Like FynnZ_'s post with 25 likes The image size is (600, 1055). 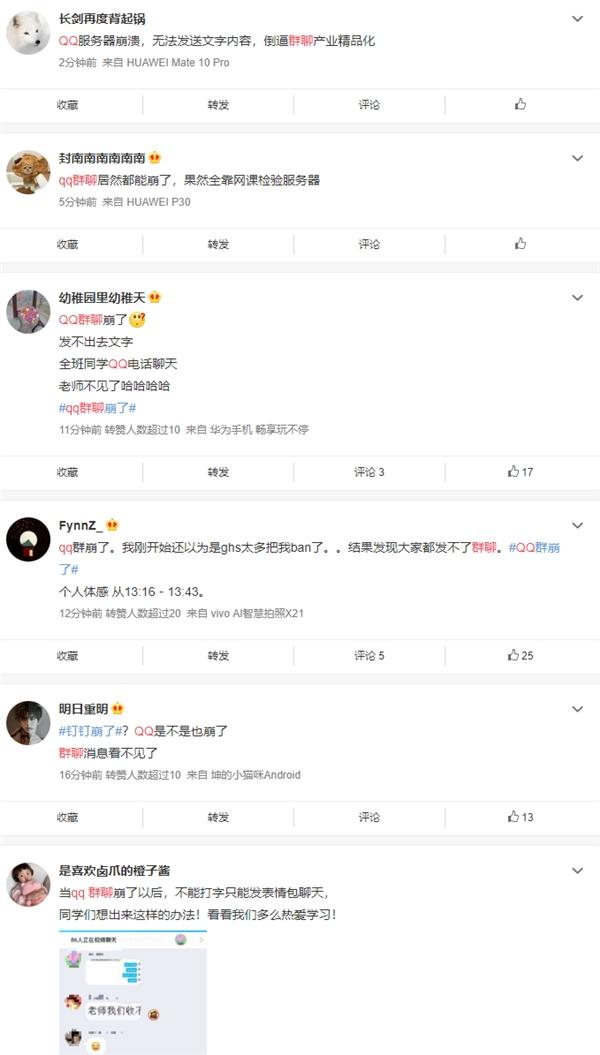click(x=521, y=655)
